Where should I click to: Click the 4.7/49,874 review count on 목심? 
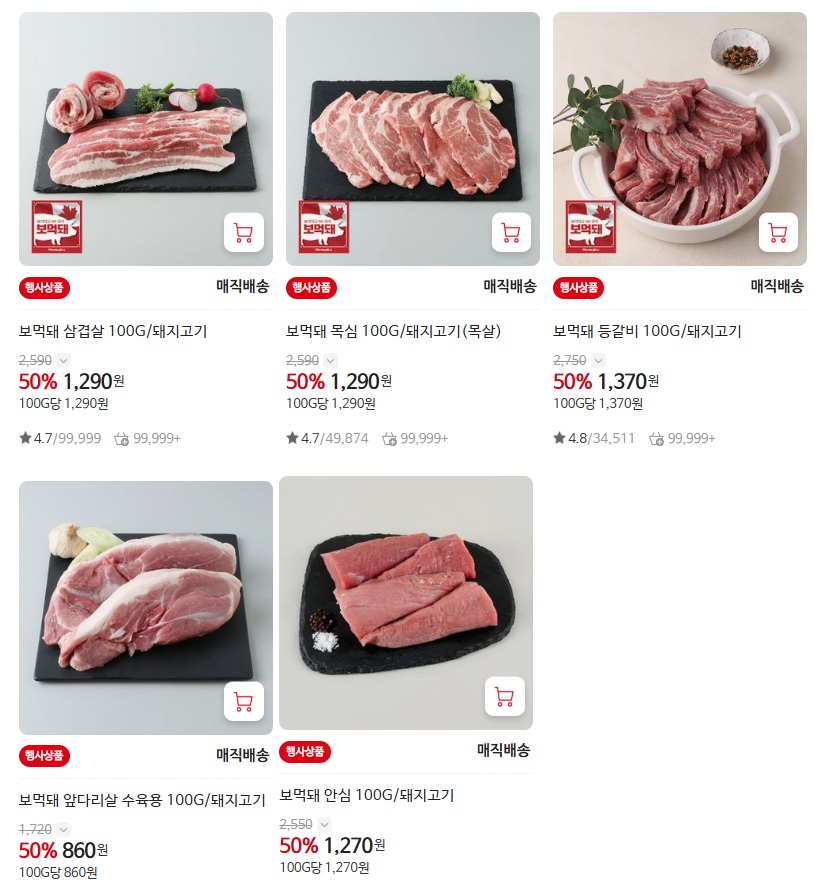coord(331,438)
